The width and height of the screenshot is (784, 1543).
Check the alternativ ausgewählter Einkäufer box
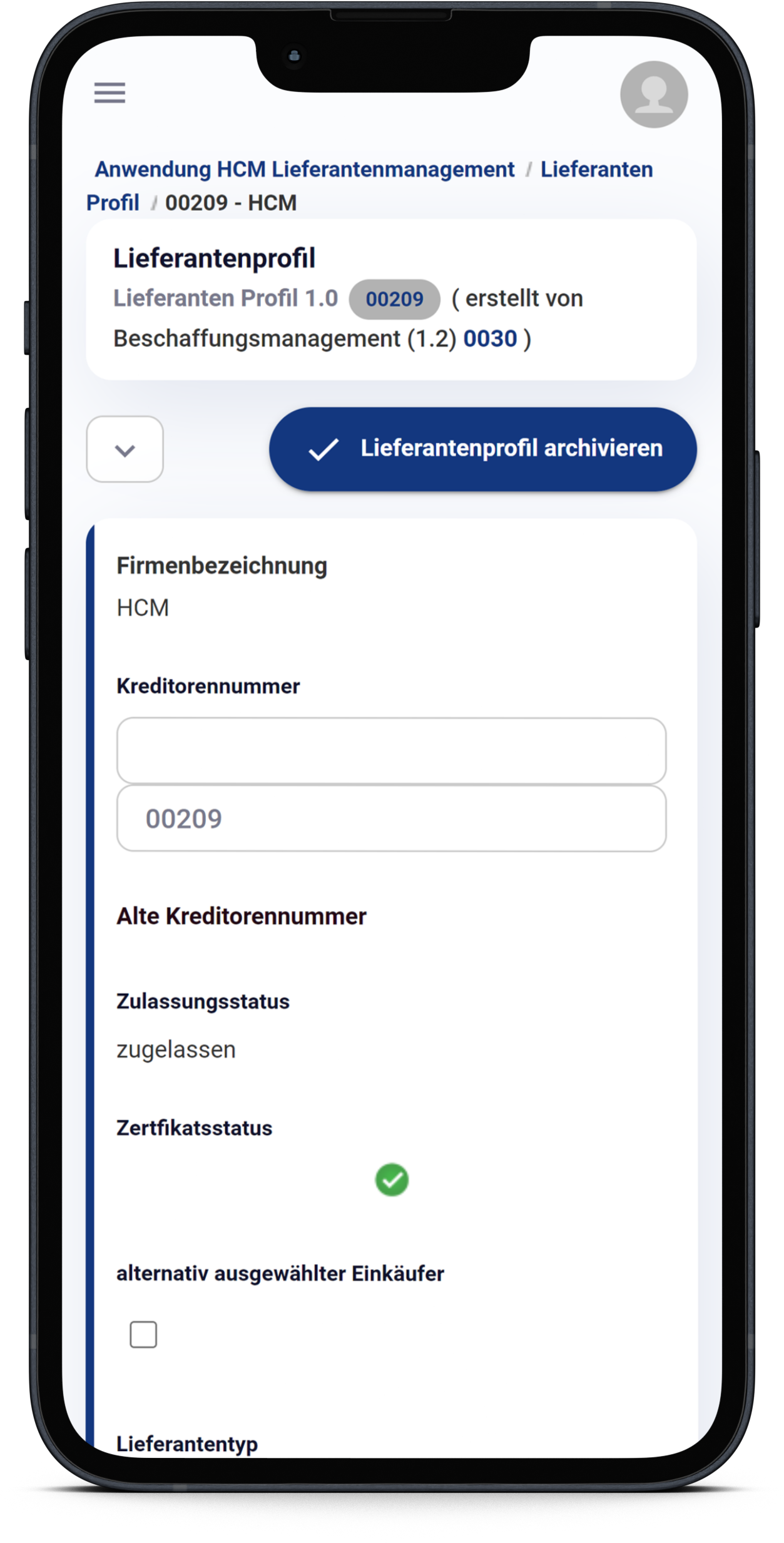tap(143, 1334)
